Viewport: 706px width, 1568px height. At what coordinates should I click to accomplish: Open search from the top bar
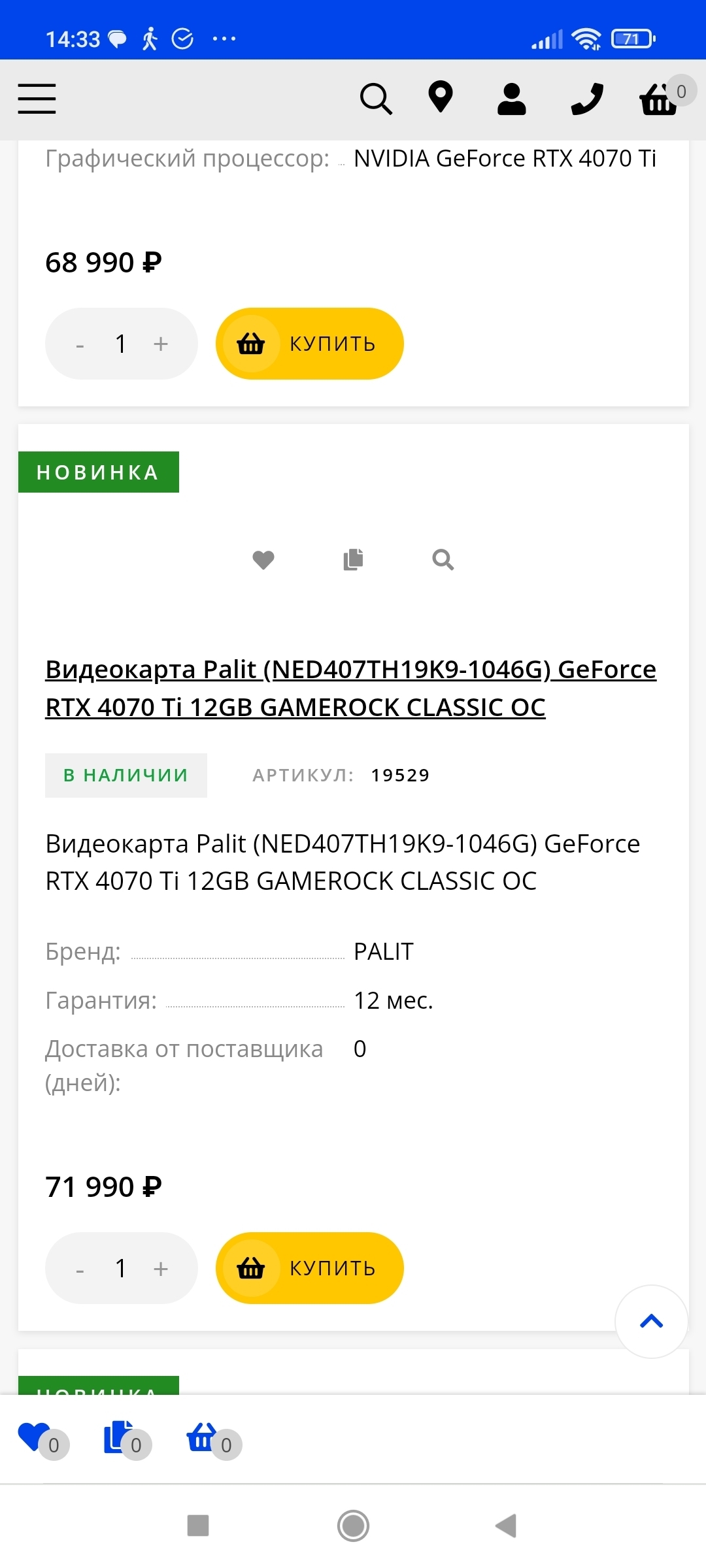[376, 99]
